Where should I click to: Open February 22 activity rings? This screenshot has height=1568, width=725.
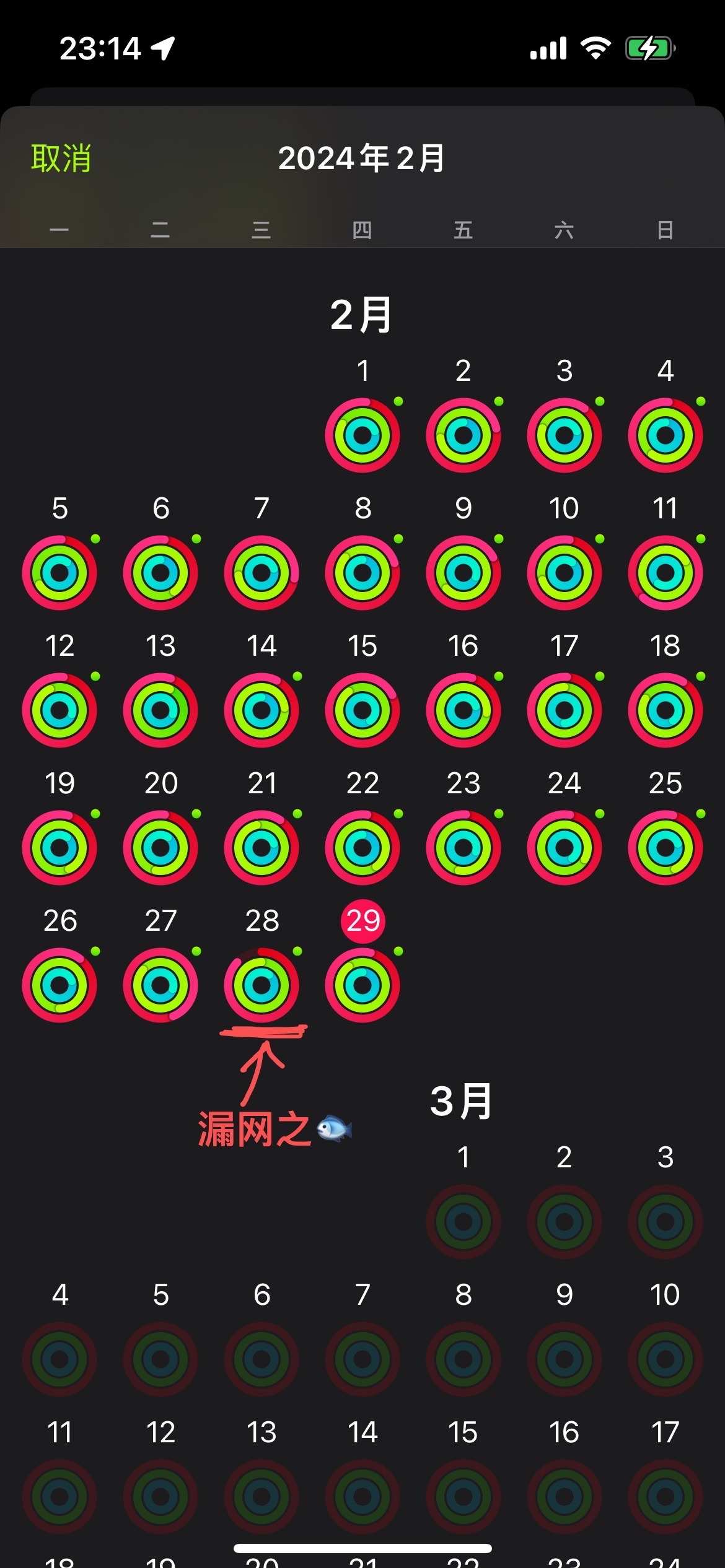pos(362,848)
